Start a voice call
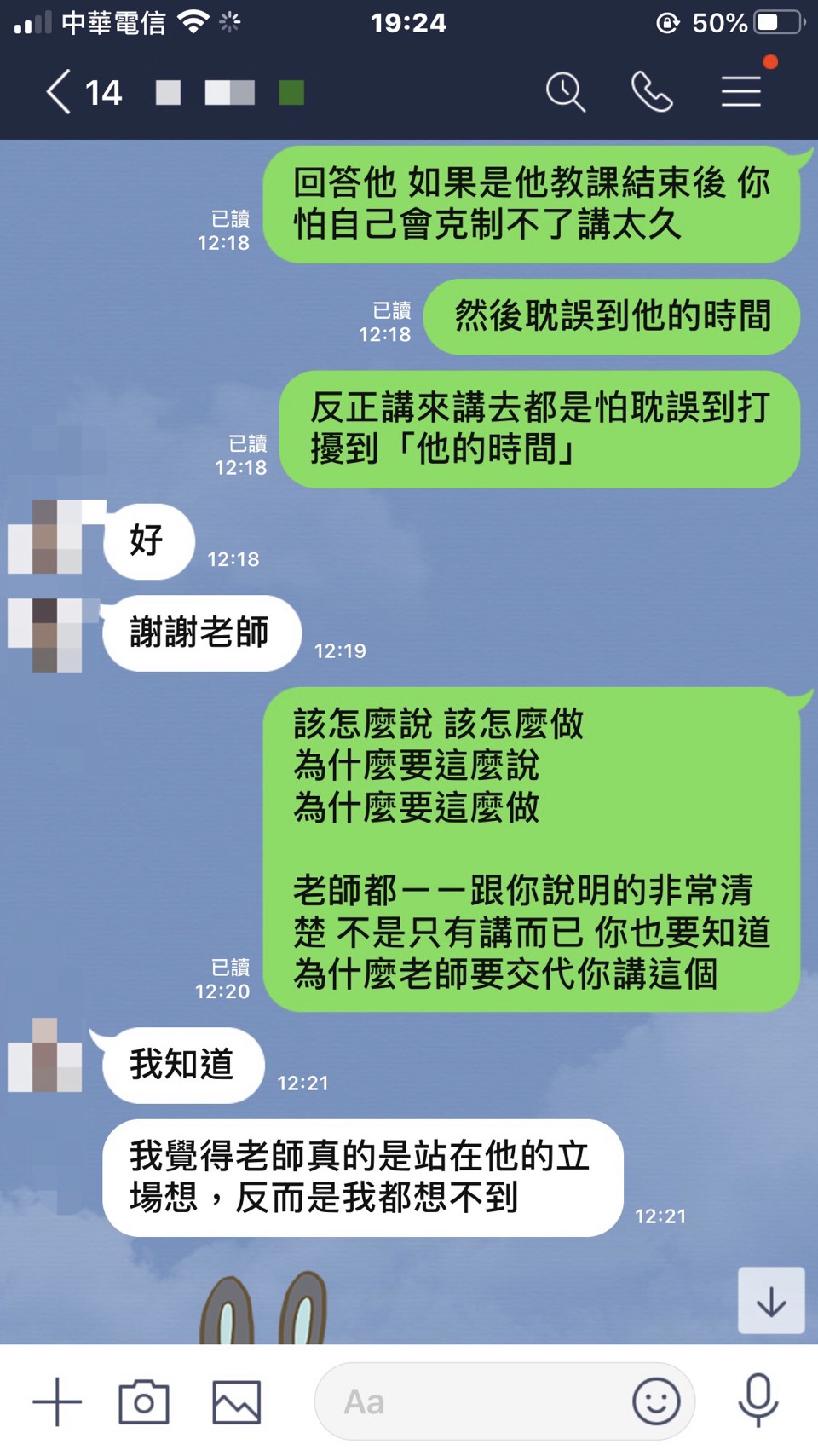 click(x=652, y=92)
